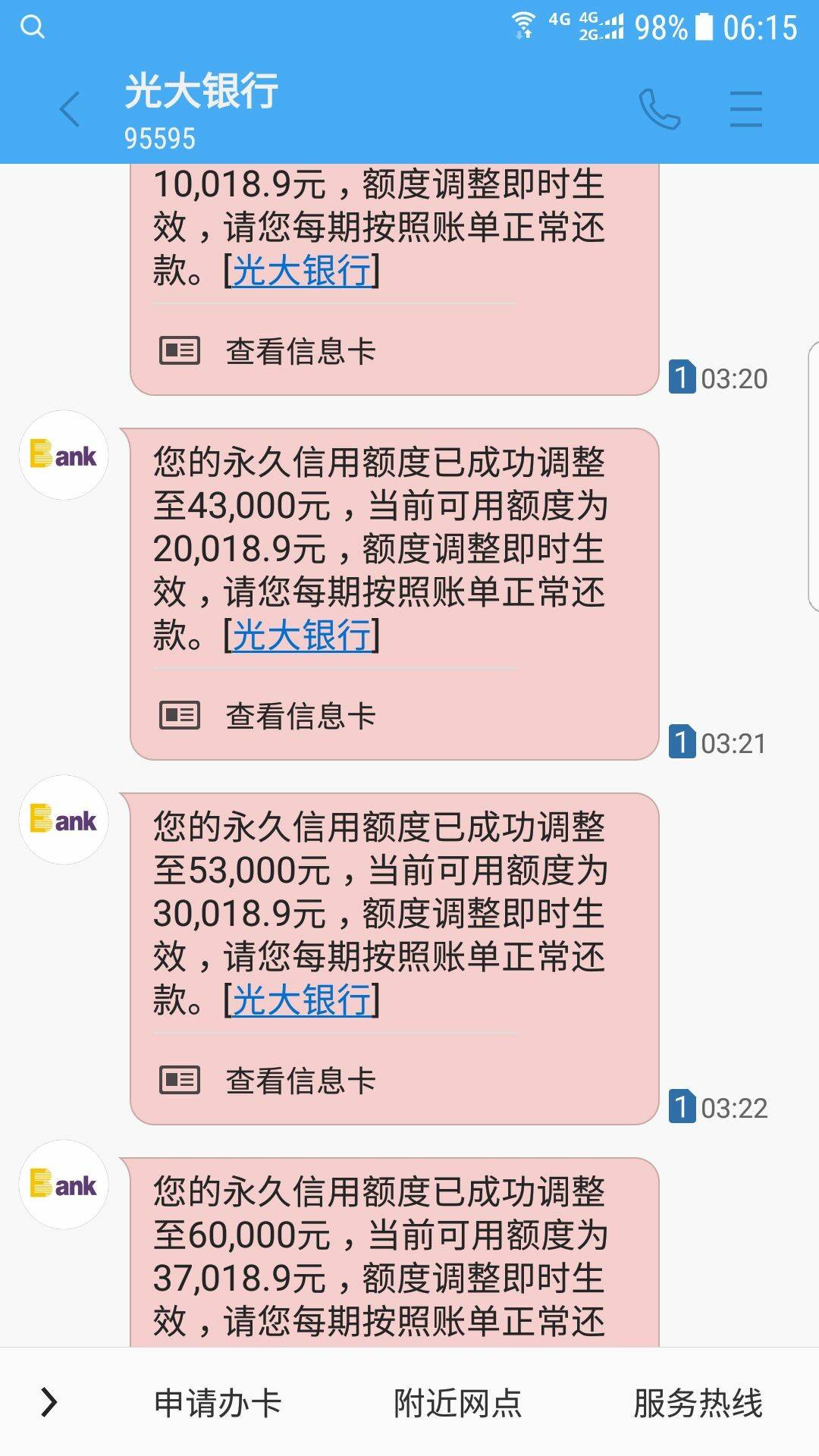
Task: Open the three-line menu in the header
Action: point(746,109)
